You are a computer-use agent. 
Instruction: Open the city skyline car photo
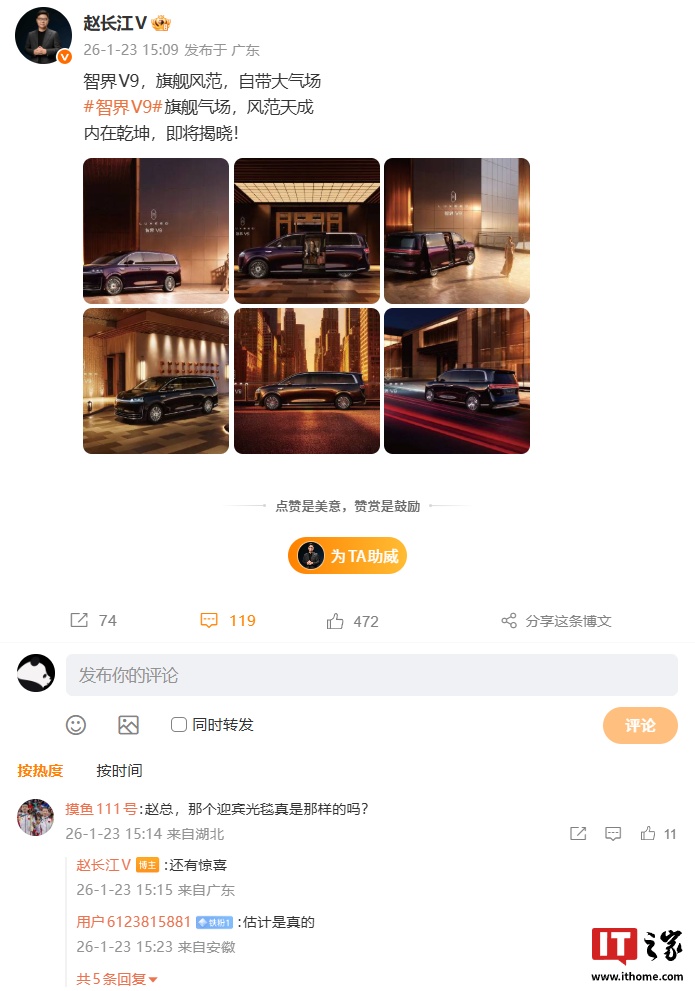pyautogui.click(x=307, y=381)
